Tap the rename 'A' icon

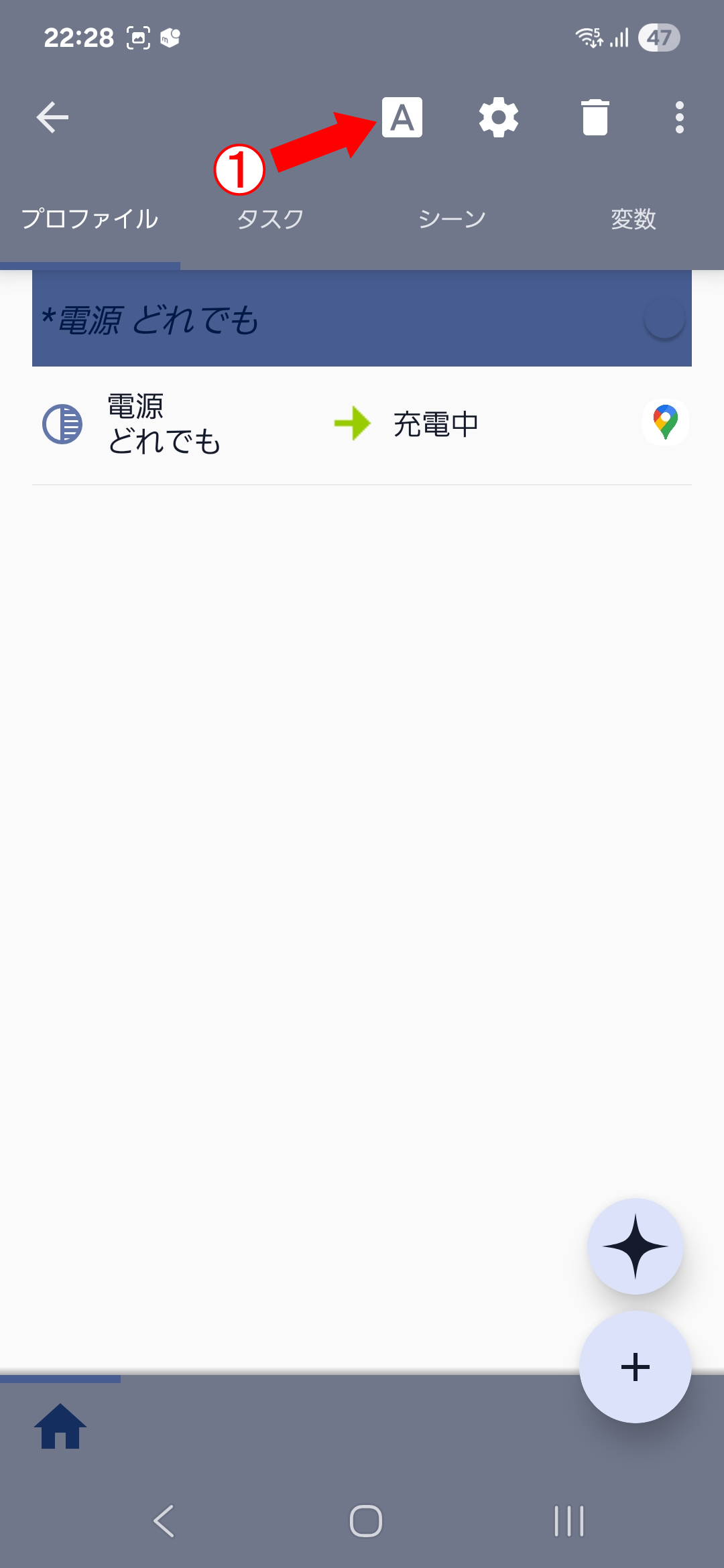coord(402,118)
